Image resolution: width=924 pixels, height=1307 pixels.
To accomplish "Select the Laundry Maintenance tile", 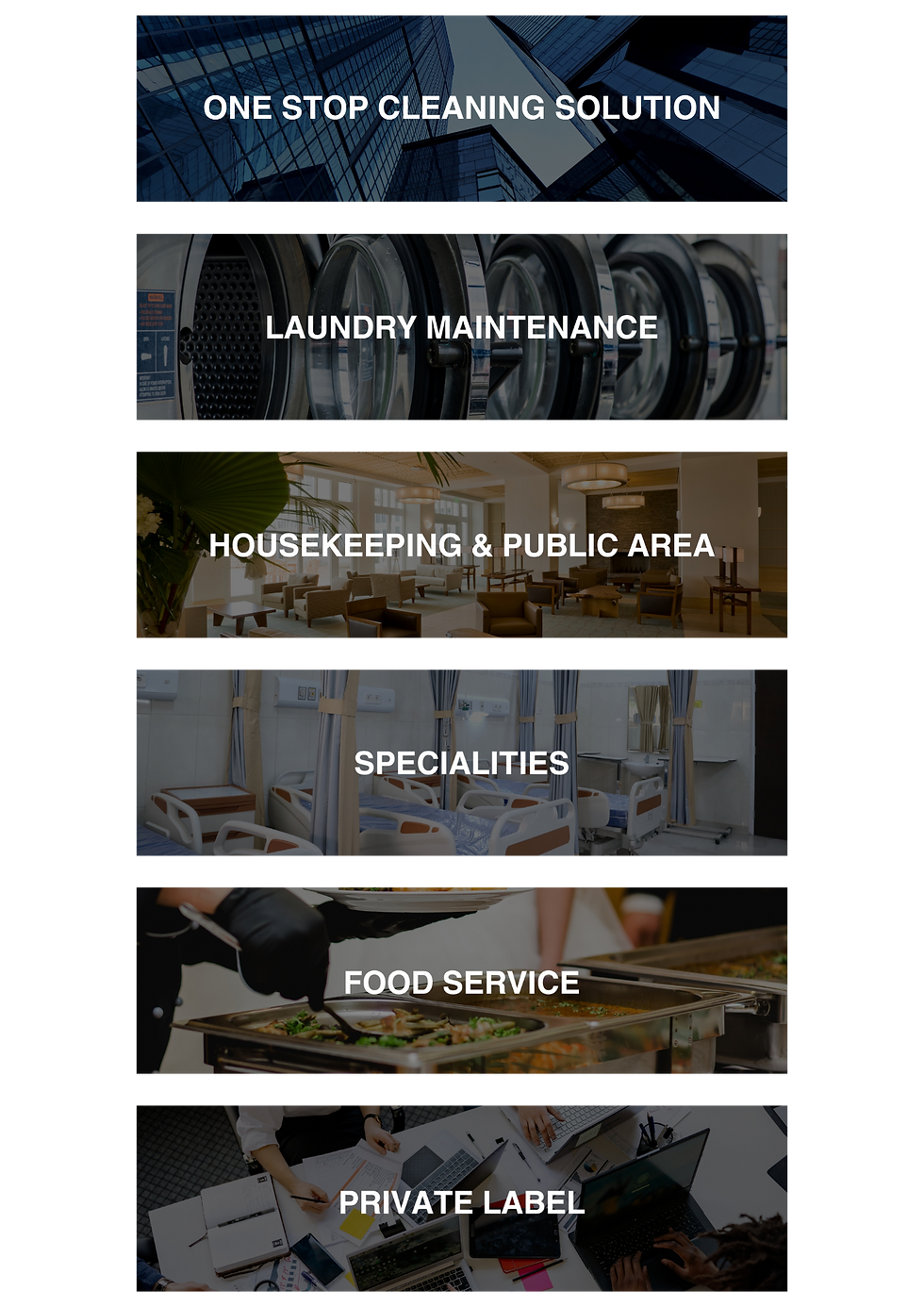I will point(461,327).
